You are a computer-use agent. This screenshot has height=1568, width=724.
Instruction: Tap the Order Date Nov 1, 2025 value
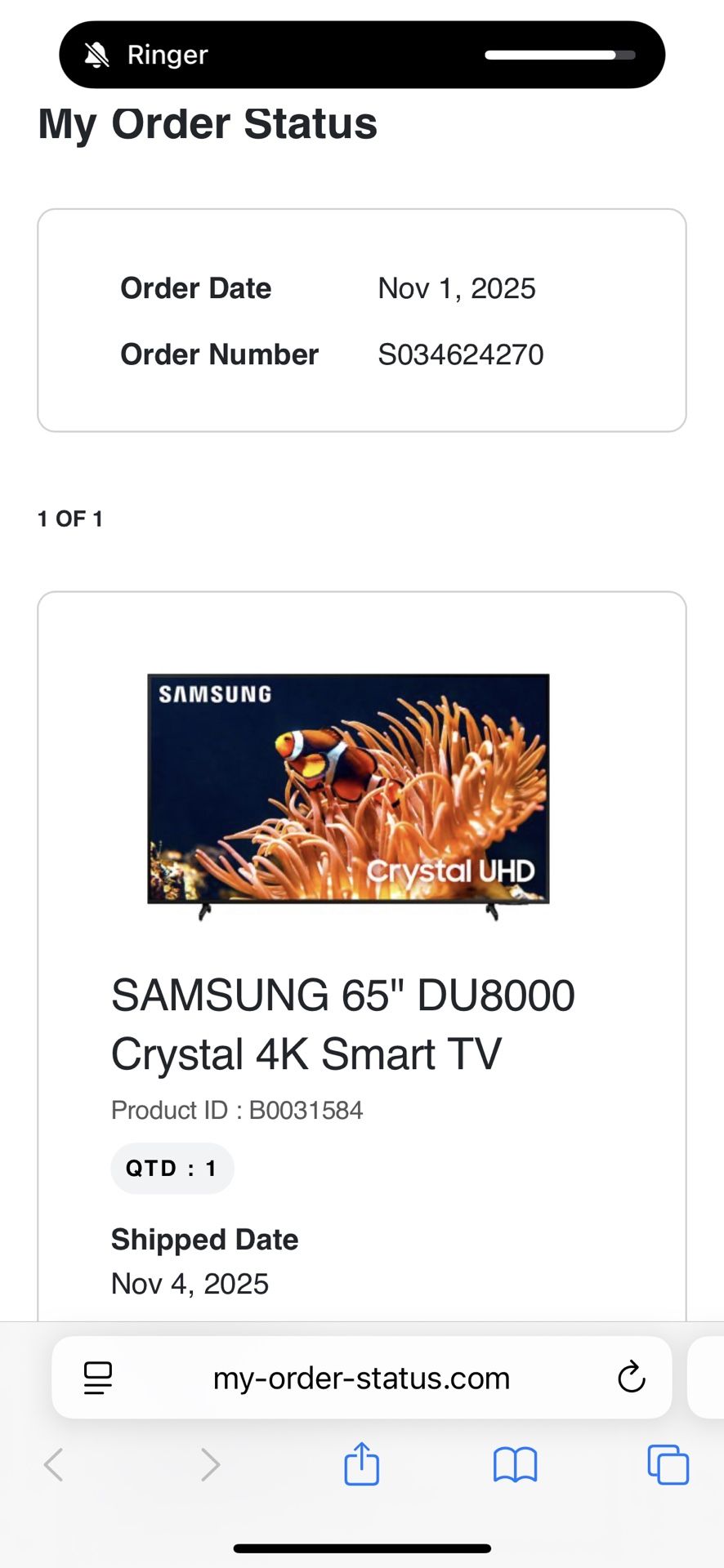click(456, 288)
